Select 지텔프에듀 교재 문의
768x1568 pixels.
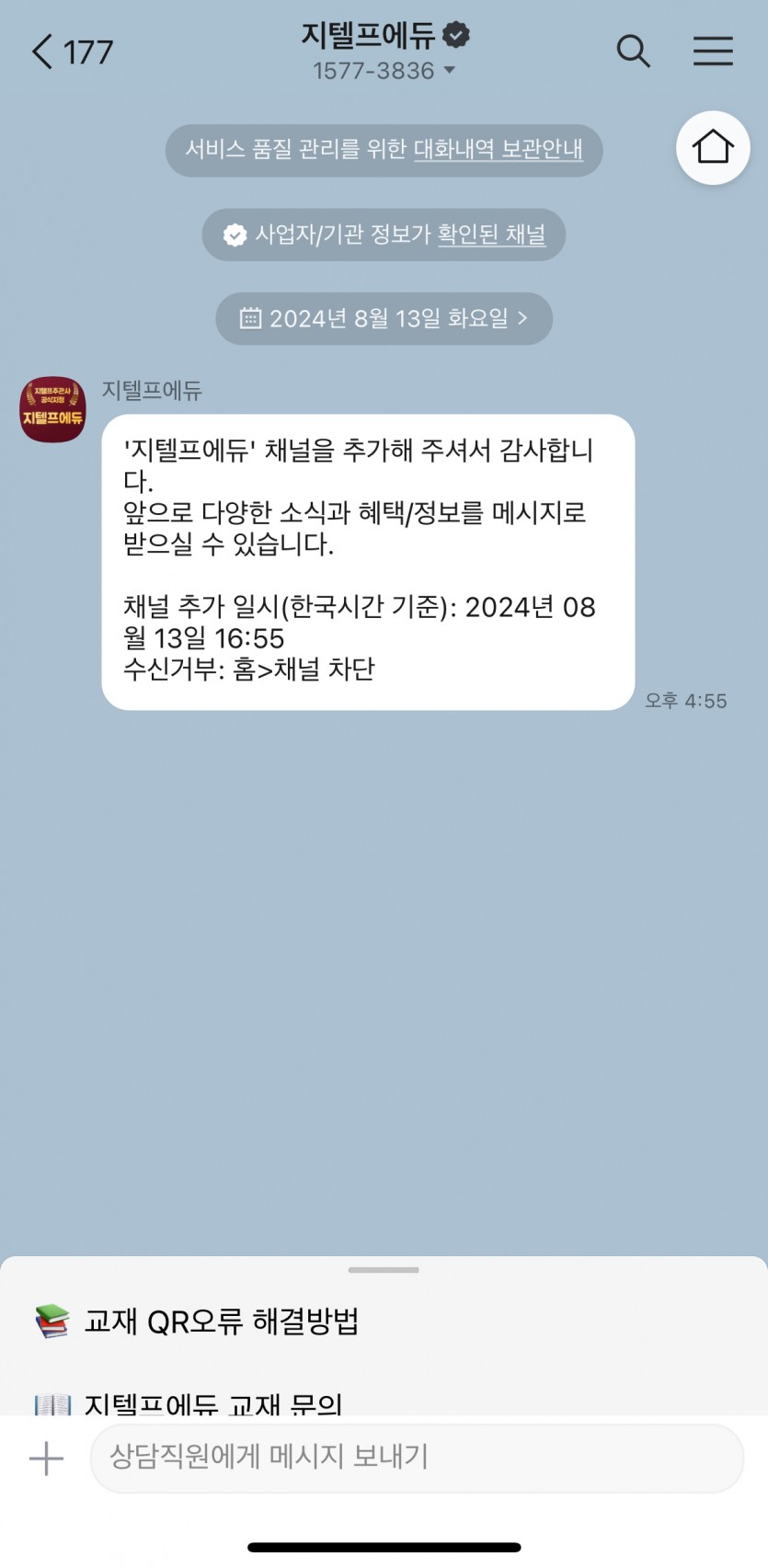[x=213, y=1403]
